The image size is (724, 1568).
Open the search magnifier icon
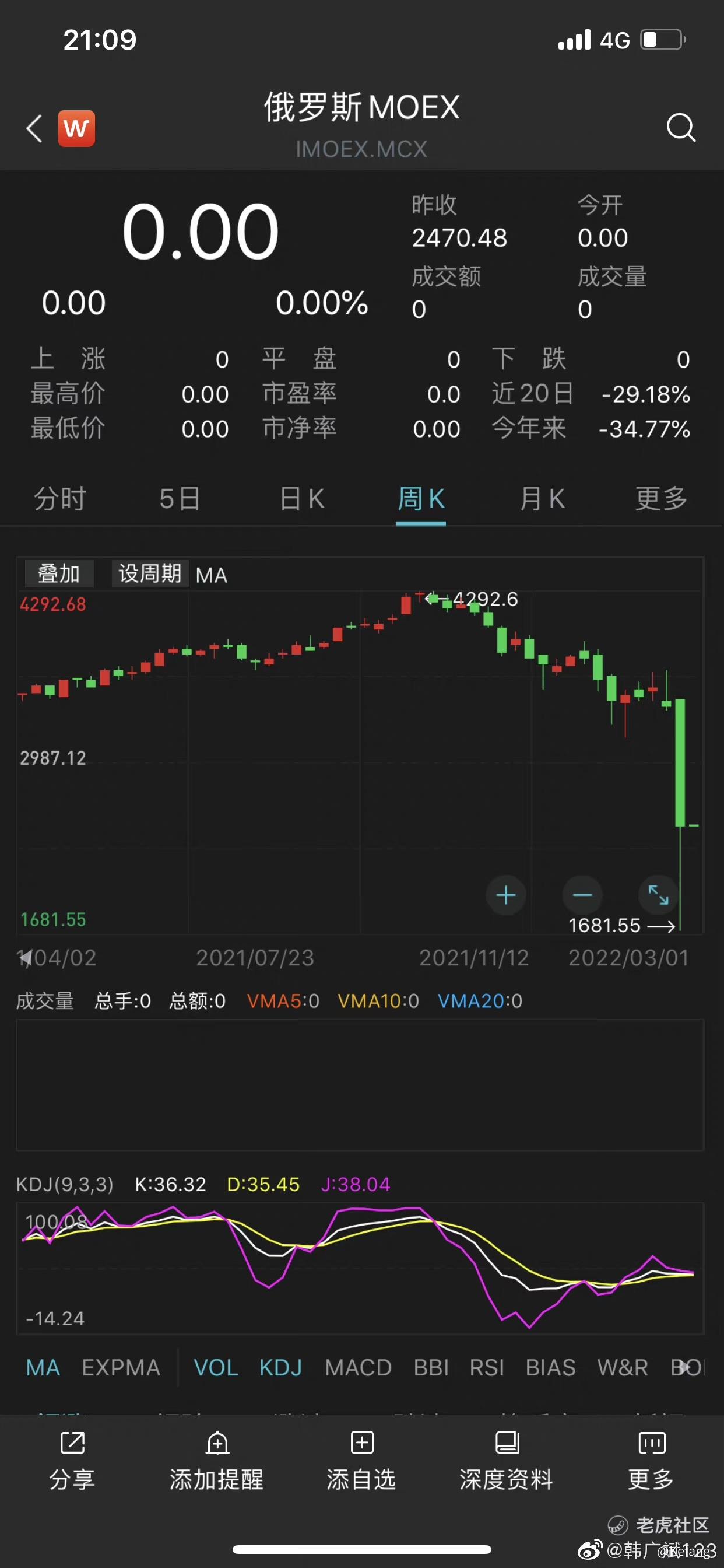(681, 127)
